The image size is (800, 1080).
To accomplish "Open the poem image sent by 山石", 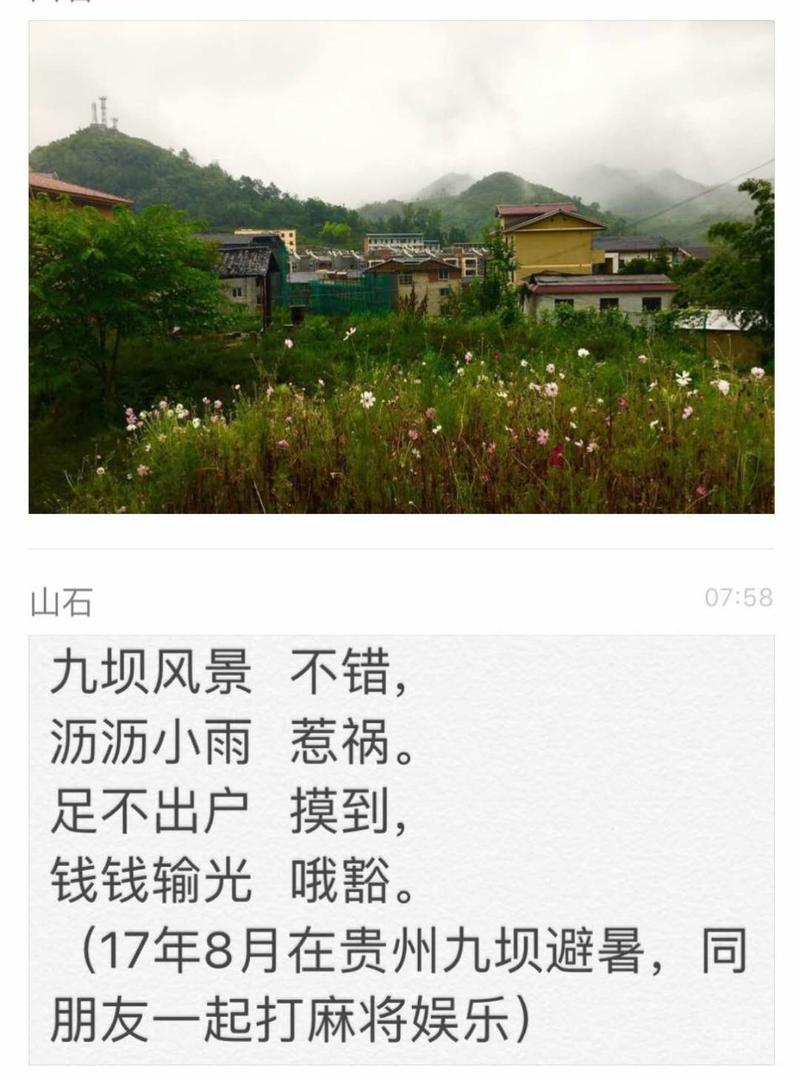I will point(401,848).
